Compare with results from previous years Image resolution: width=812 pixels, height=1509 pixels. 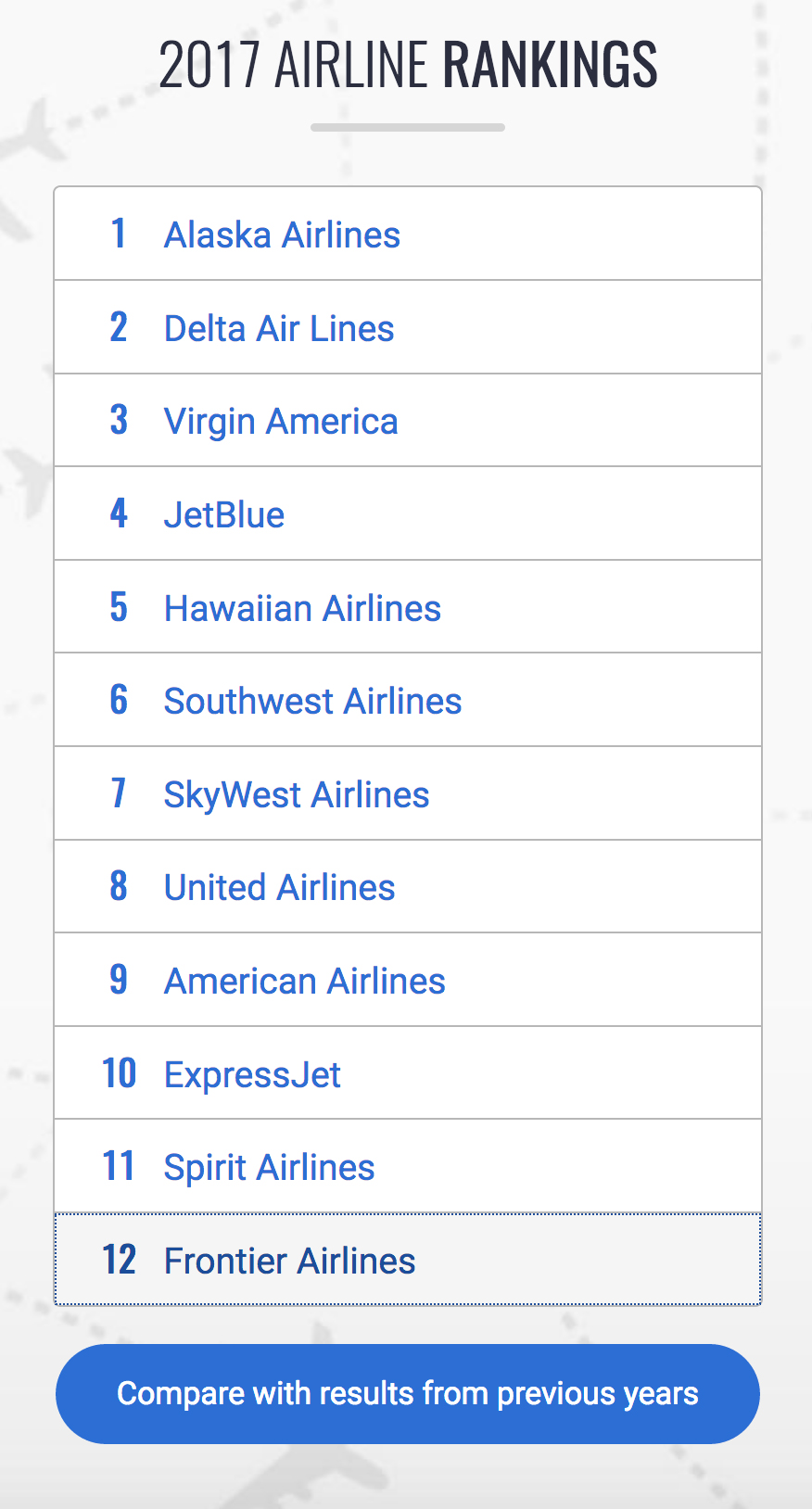408,1394
